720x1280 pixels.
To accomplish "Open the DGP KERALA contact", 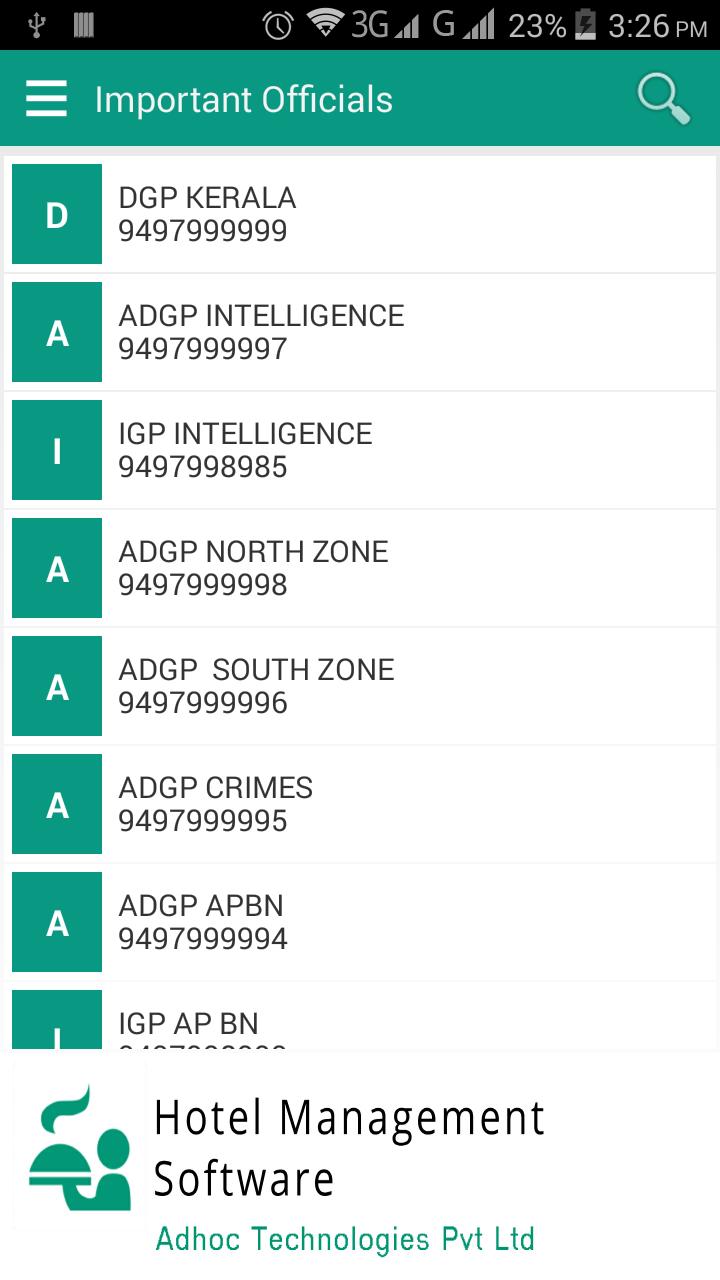I will (x=360, y=214).
